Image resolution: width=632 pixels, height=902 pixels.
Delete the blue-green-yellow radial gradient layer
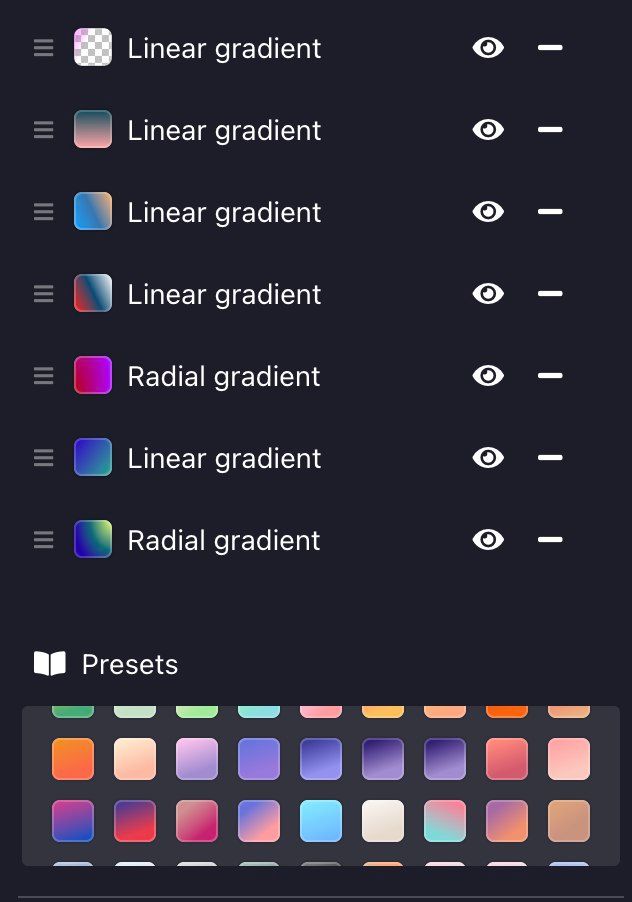pos(549,540)
